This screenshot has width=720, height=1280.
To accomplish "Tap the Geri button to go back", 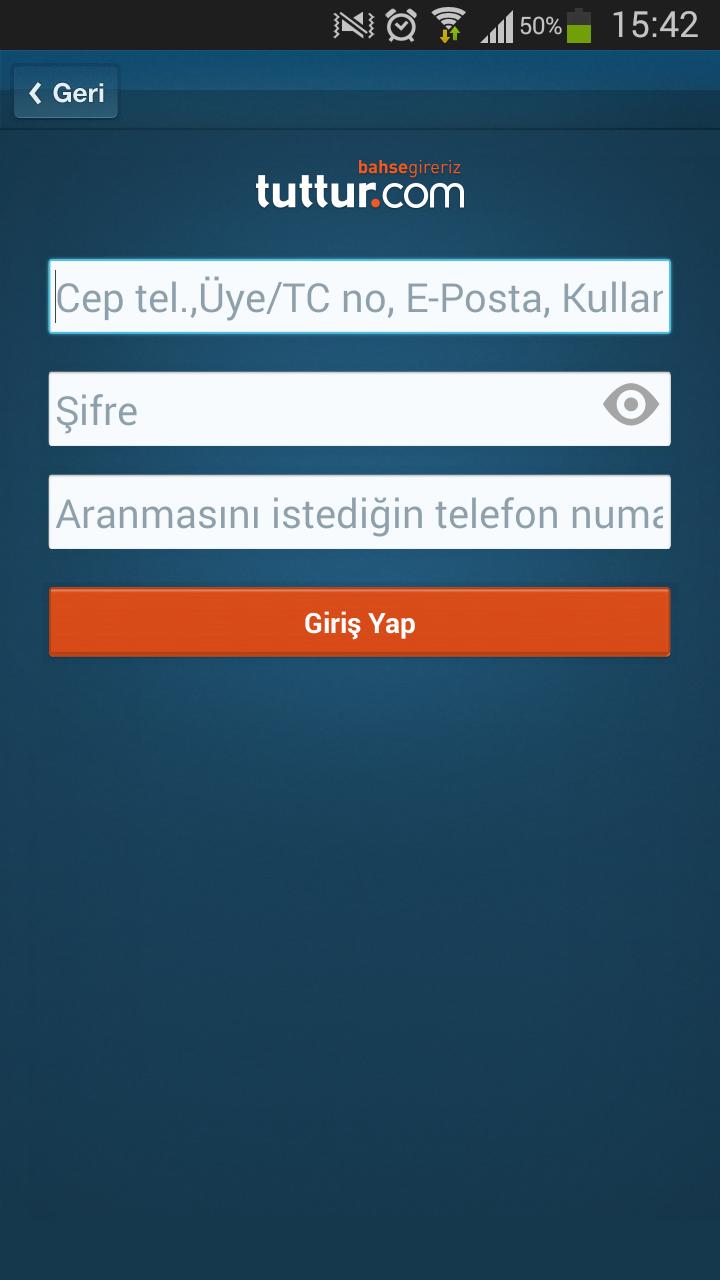I will pyautogui.click(x=65, y=92).
